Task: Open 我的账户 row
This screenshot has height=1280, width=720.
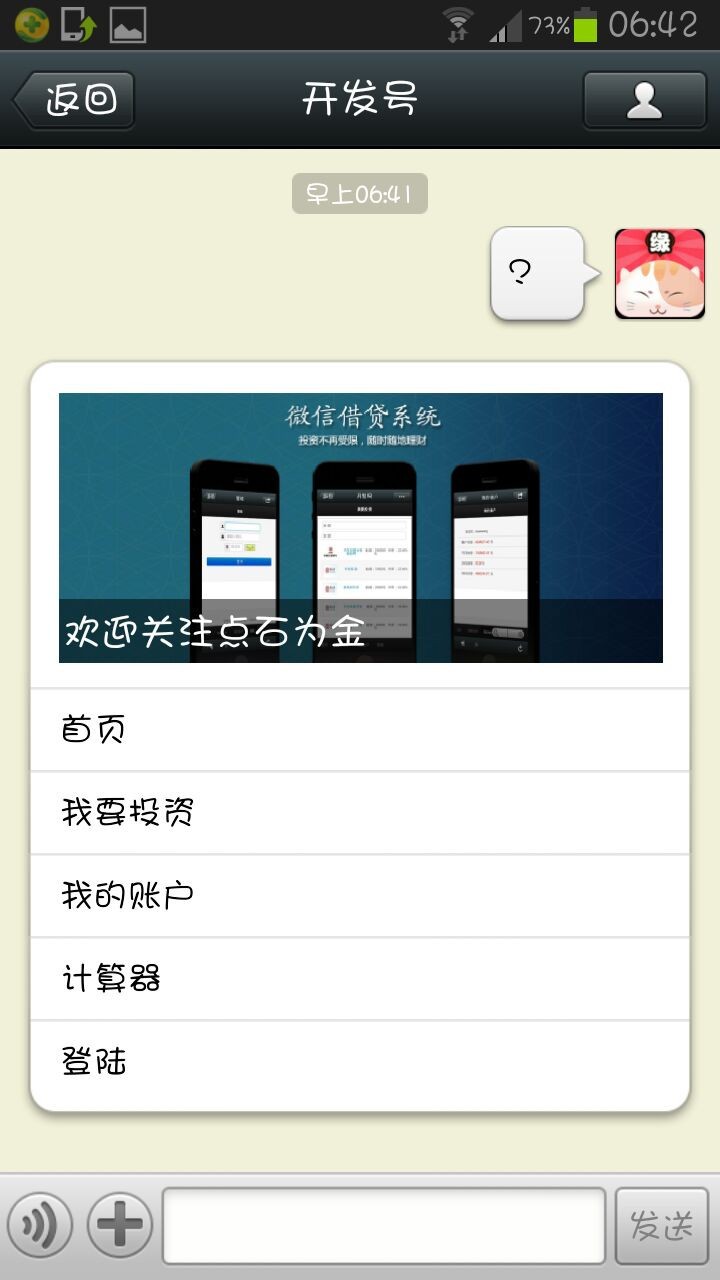Action: (360, 896)
